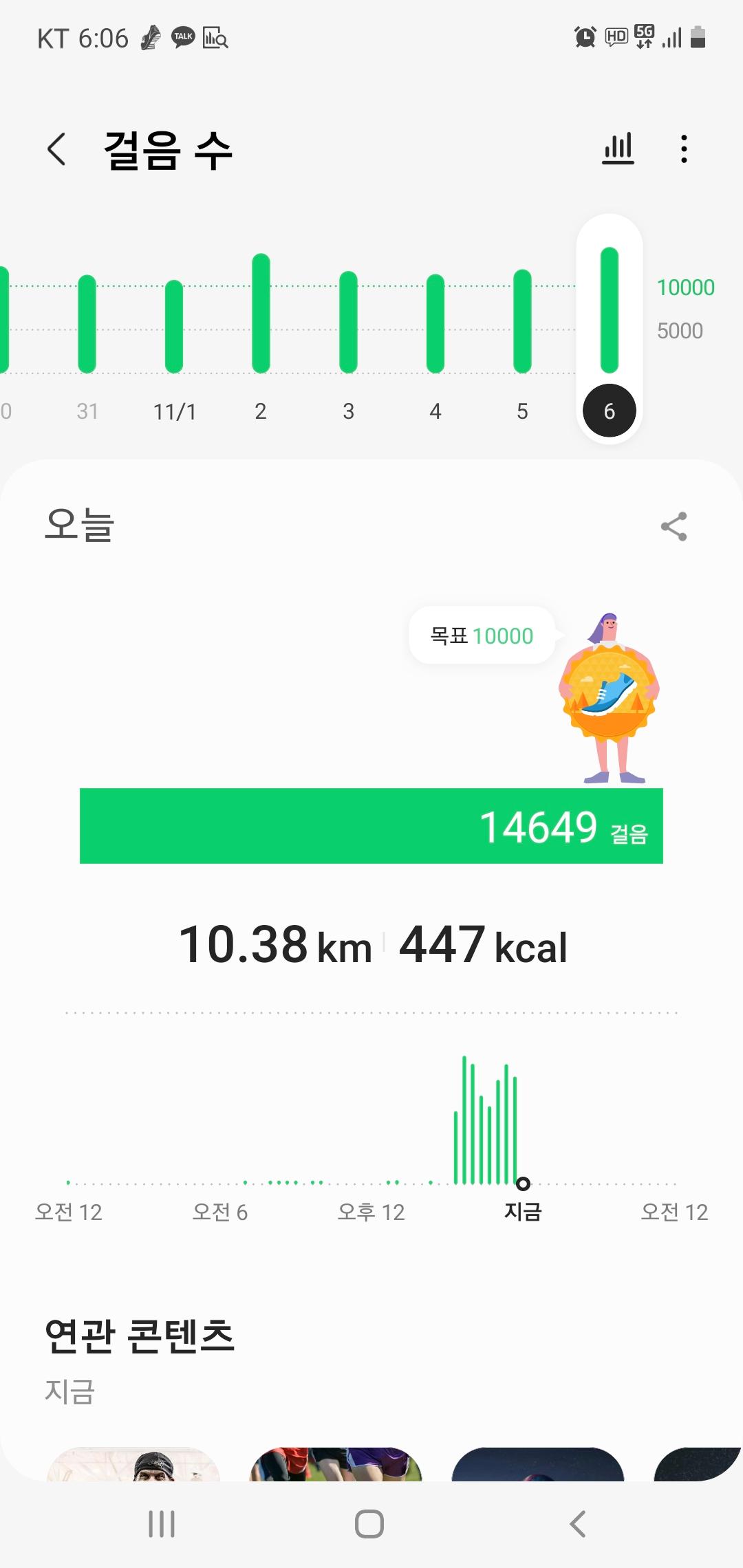743x1568 pixels.
Task: Tap the 목표 10000 goal bubble
Action: coord(482,635)
